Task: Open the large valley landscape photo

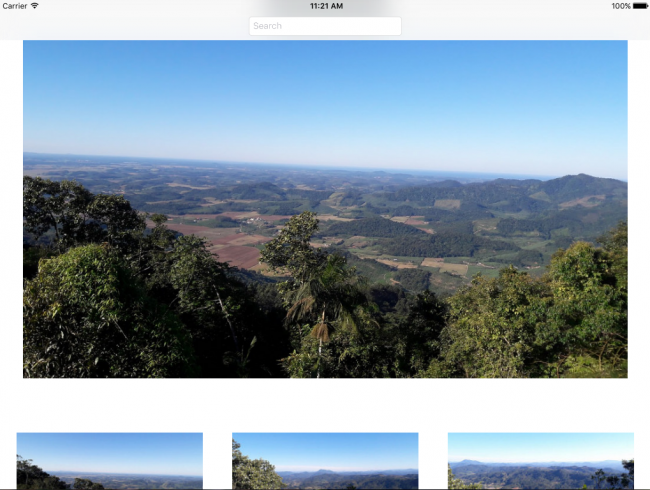Action: (325, 209)
